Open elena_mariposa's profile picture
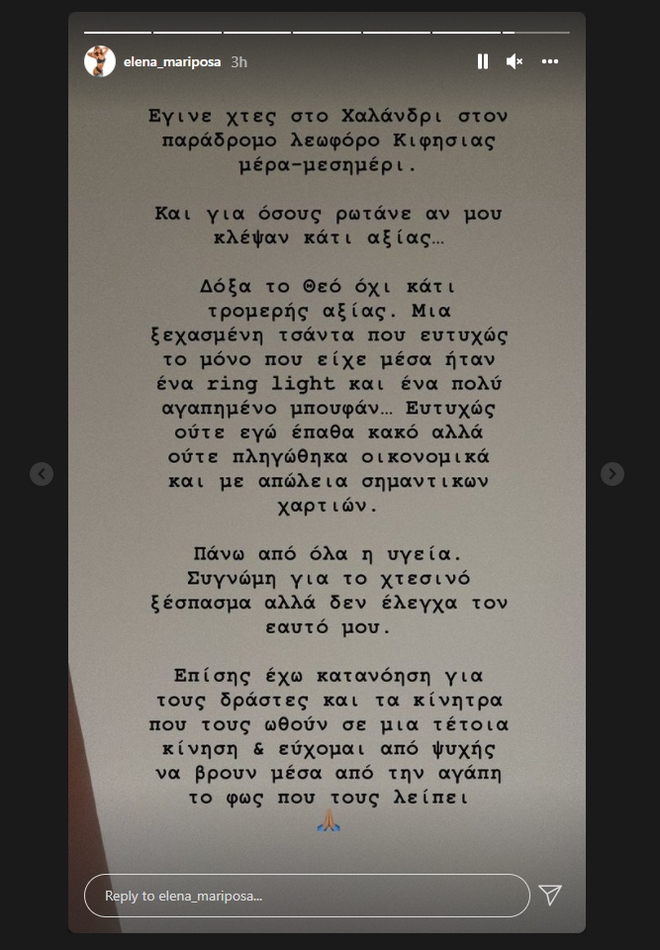This screenshot has width=660, height=950. pyautogui.click(x=100, y=62)
